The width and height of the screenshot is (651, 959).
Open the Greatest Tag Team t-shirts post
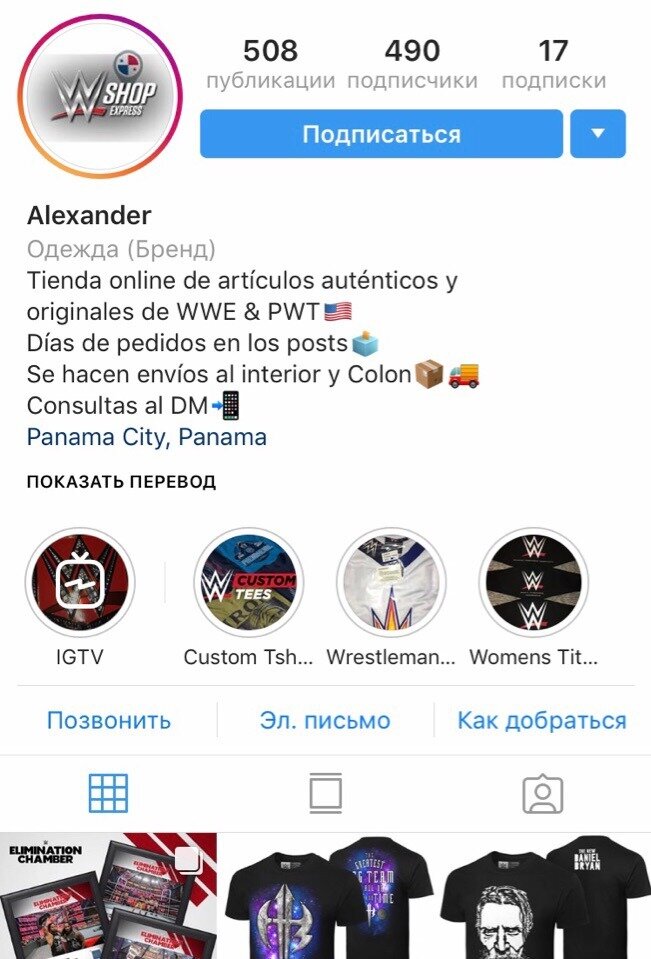pyautogui.click(x=325, y=897)
